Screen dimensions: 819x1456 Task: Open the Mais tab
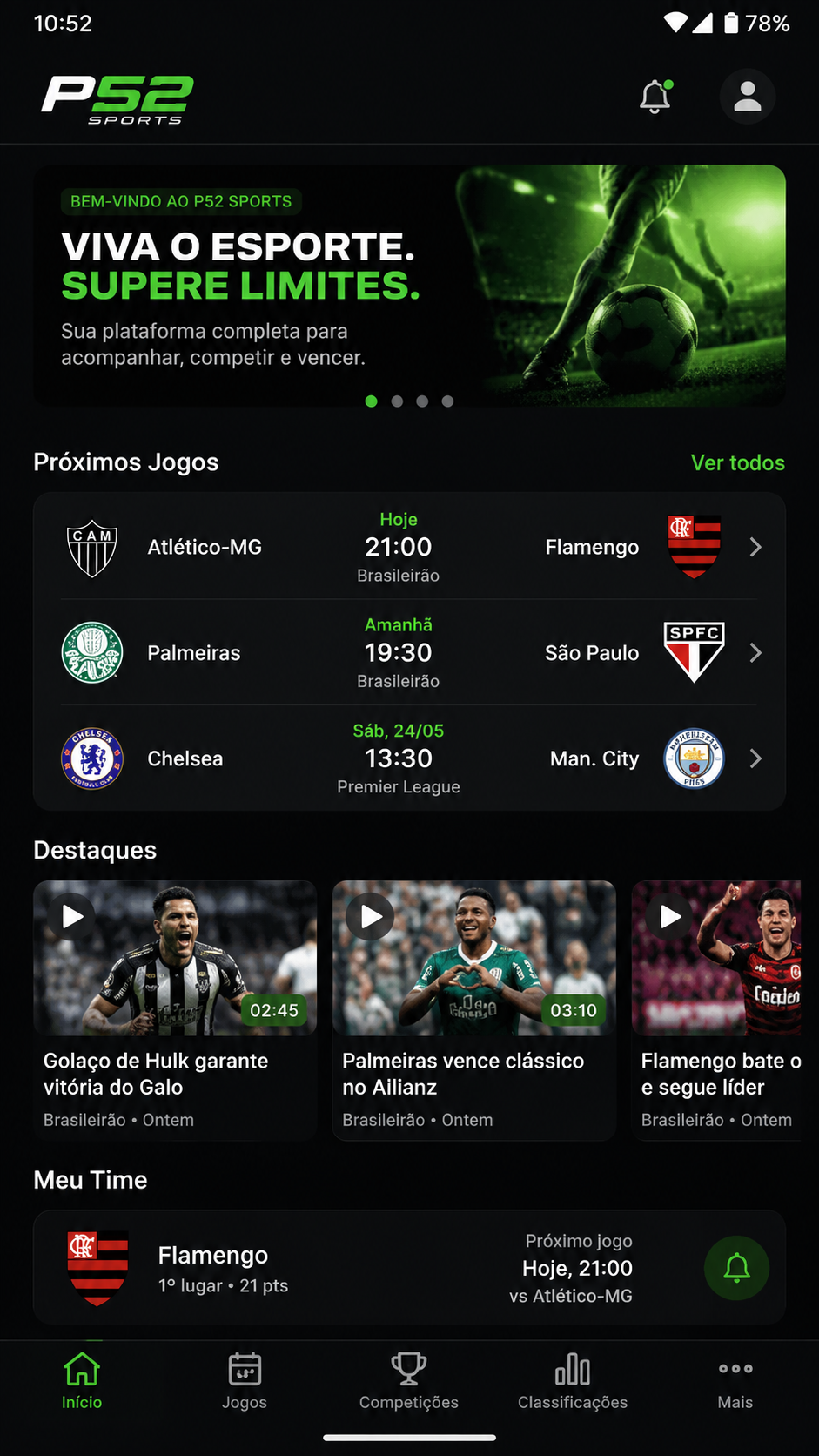point(735,1381)
